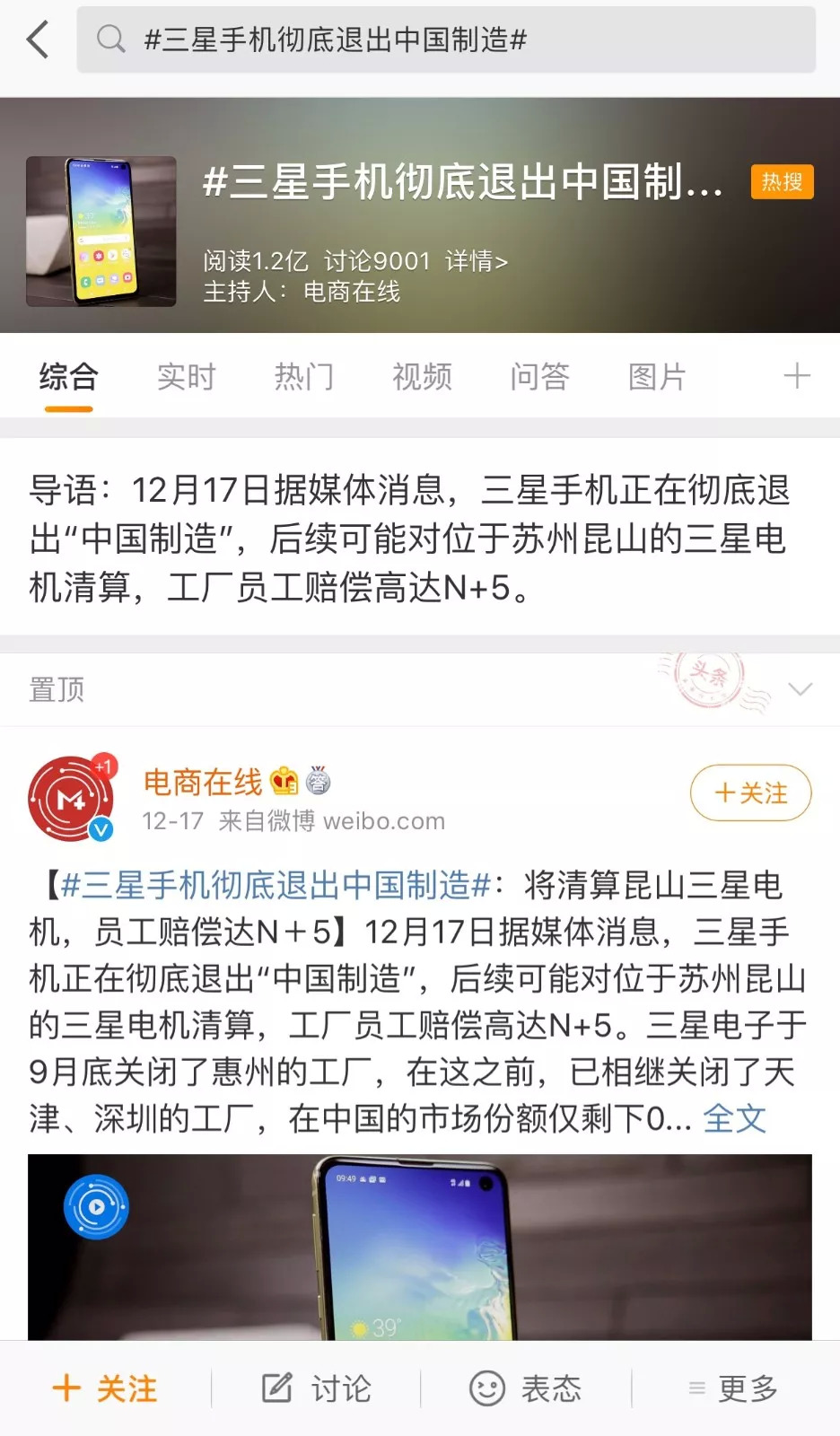840x1436 pixels.
Task: Switch to the 实时 tab
Action: click(x=187, y=377)
